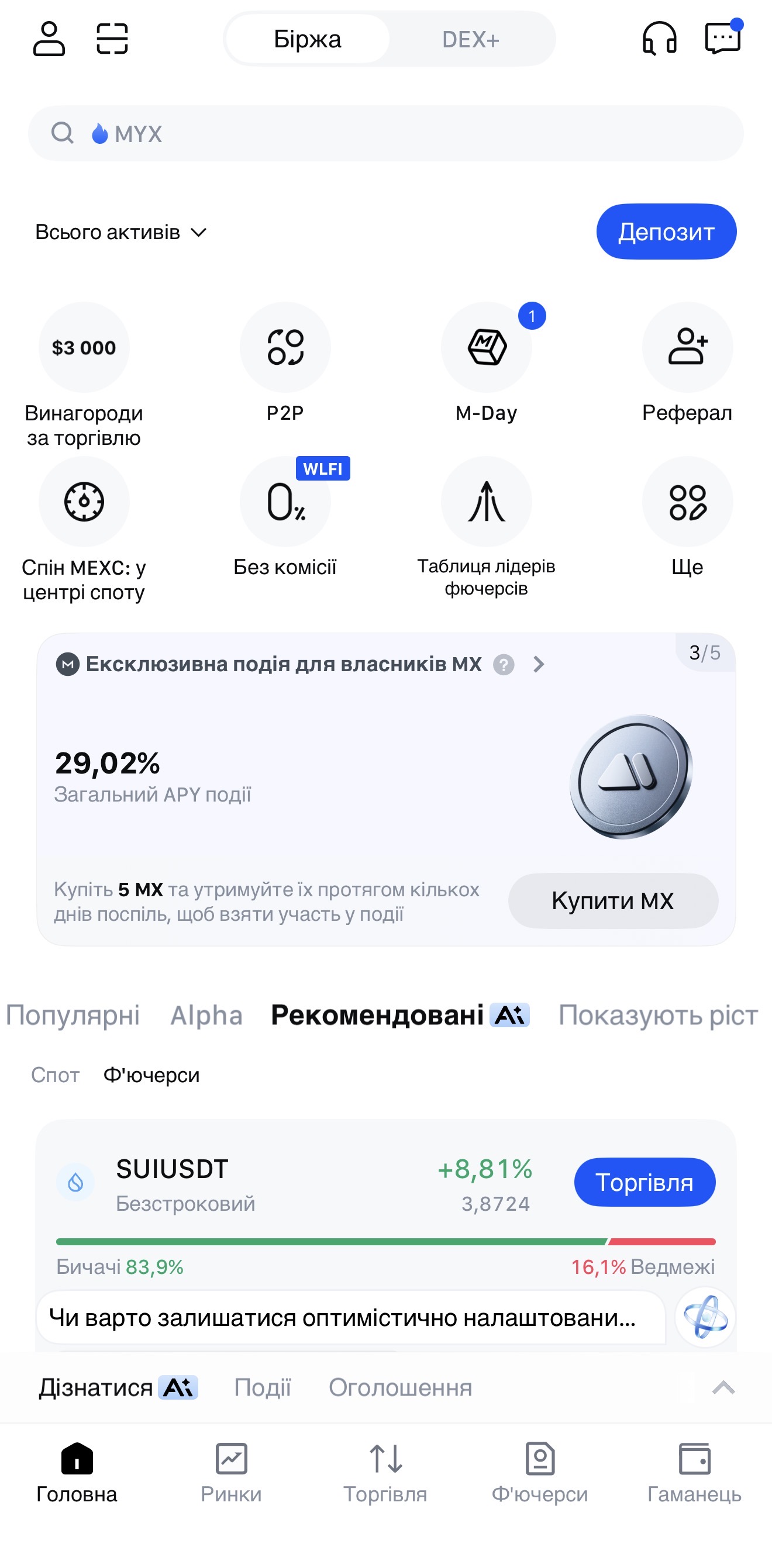Screen dimensions: 772x1568
Task: Switch to the Популярні tab
Action: tap(73, 1015)
